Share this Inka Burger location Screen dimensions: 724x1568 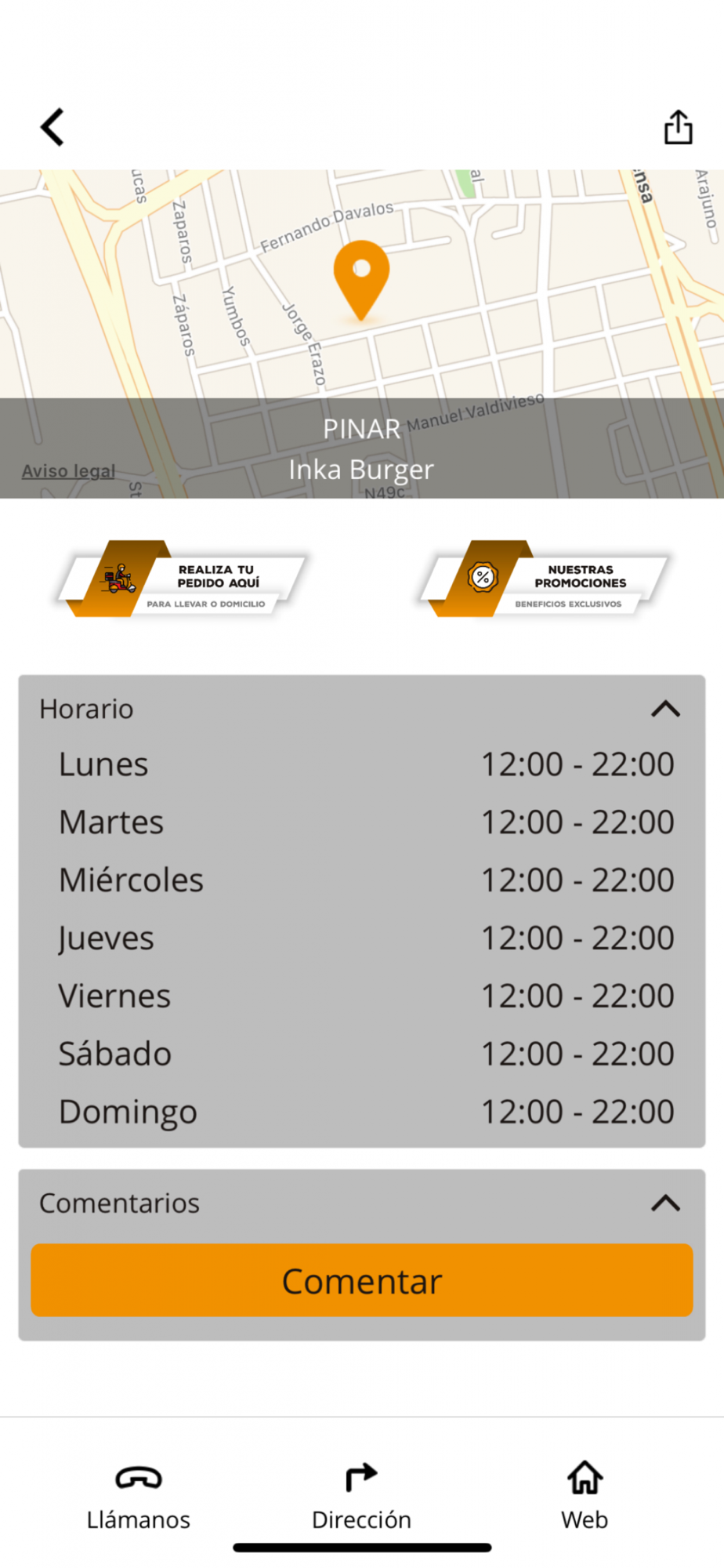click(678, 126)
